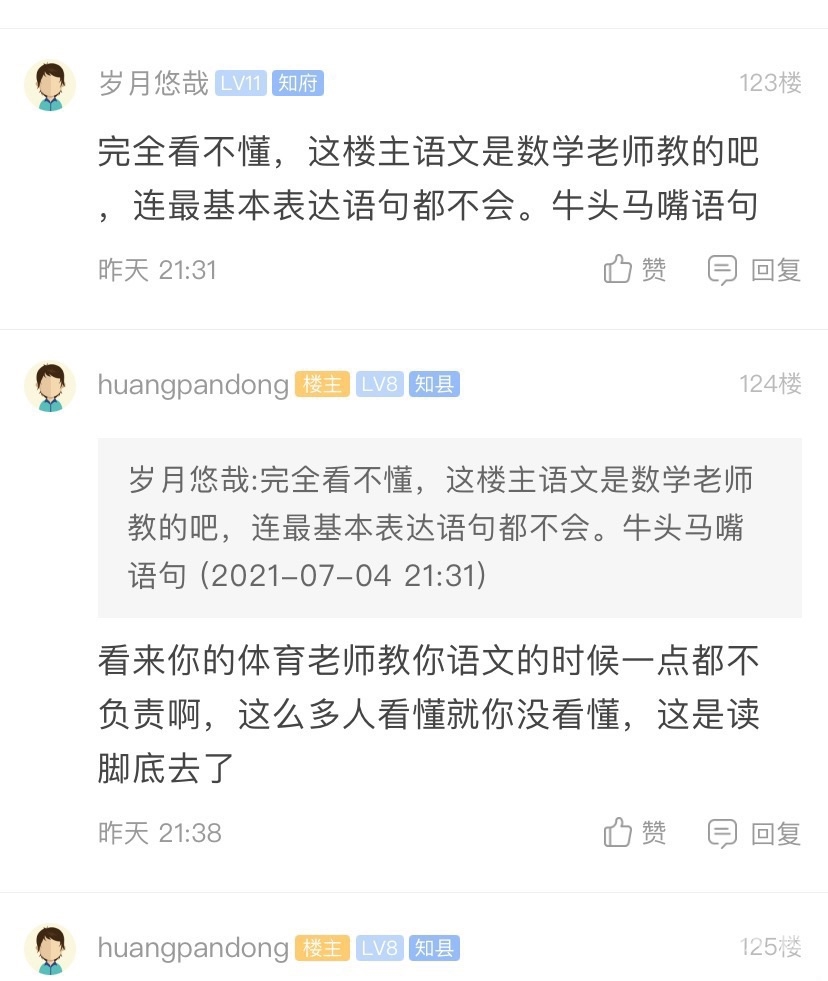Tap username huangpandong on floor 124
Viewport: 828px width, 981px height.
pyautogui.click(x=193, y=385)
